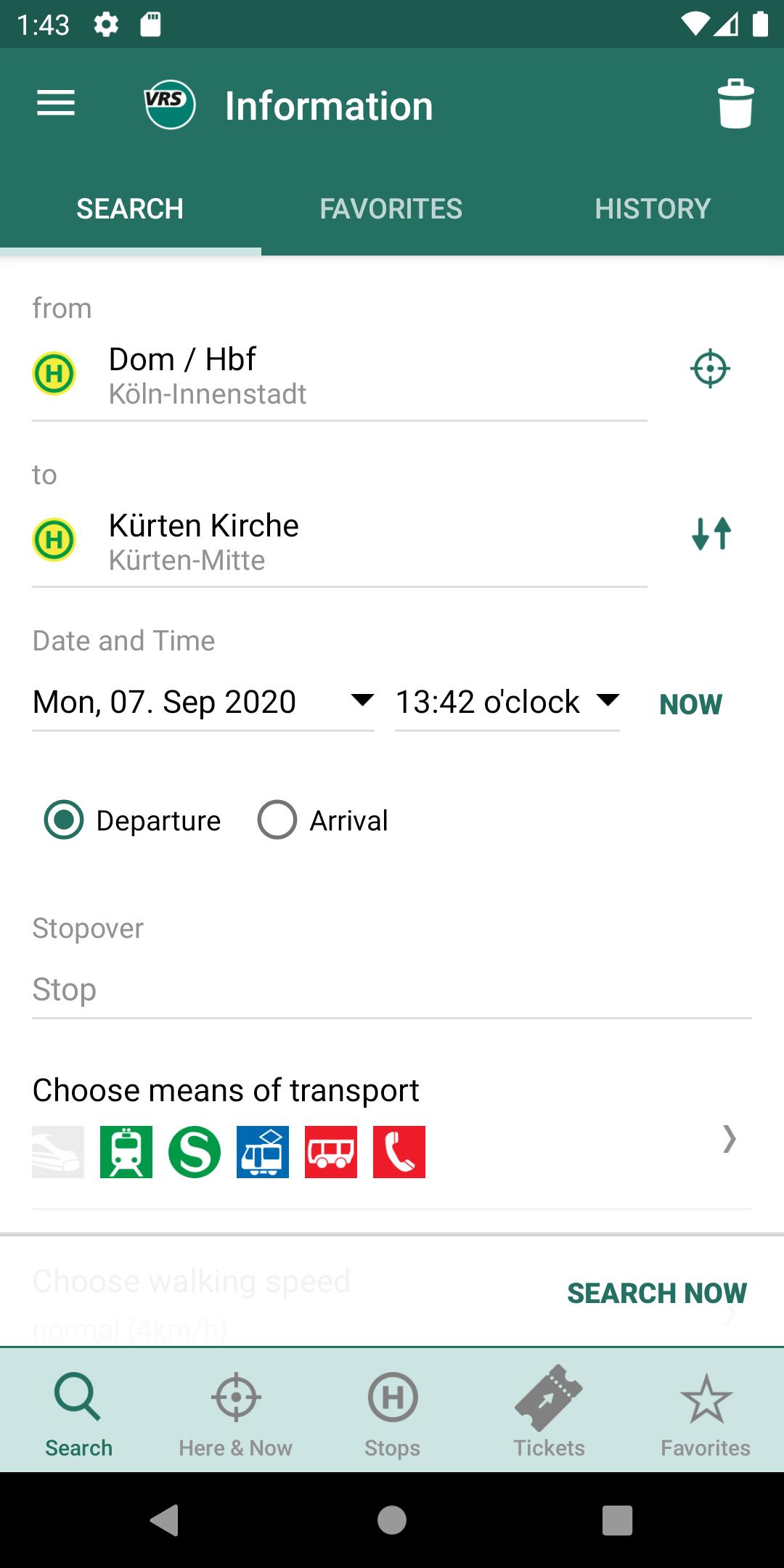Go to Here & Now in bottom navigation
This screenshot has height=1568, width=784.
pos(235,1413)
